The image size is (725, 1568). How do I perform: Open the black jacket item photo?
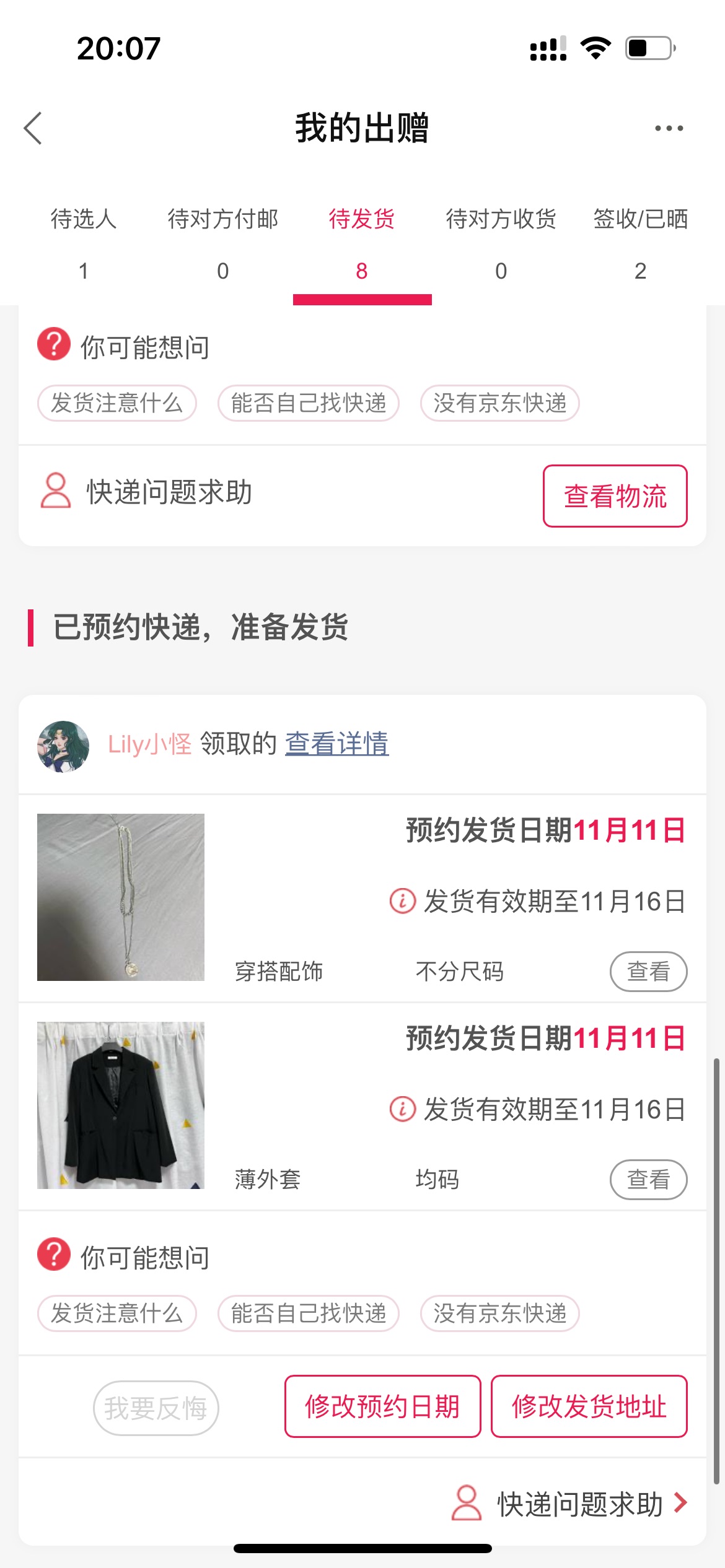pos(121,1105)
